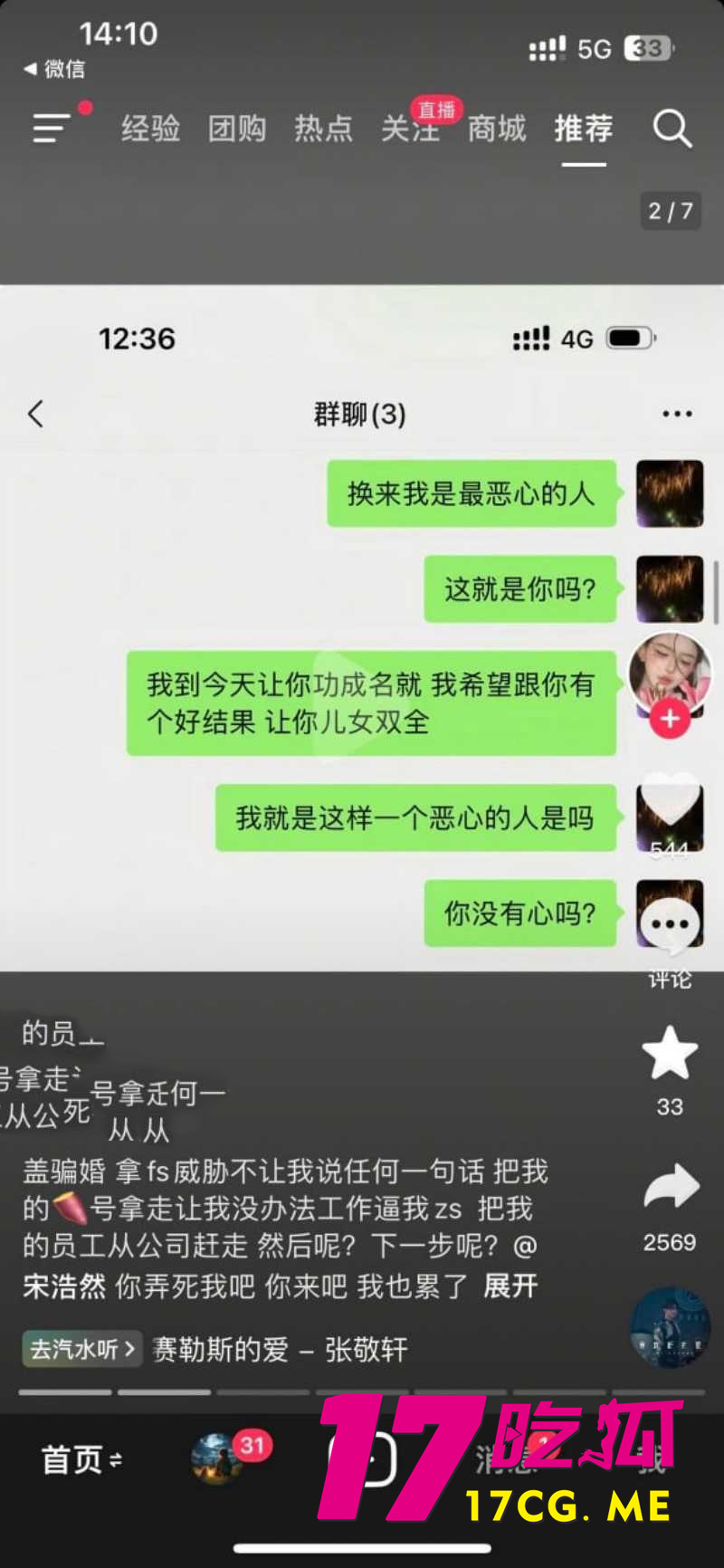
Task: Open the search magnifier
Action: click(x=672, y=129)
